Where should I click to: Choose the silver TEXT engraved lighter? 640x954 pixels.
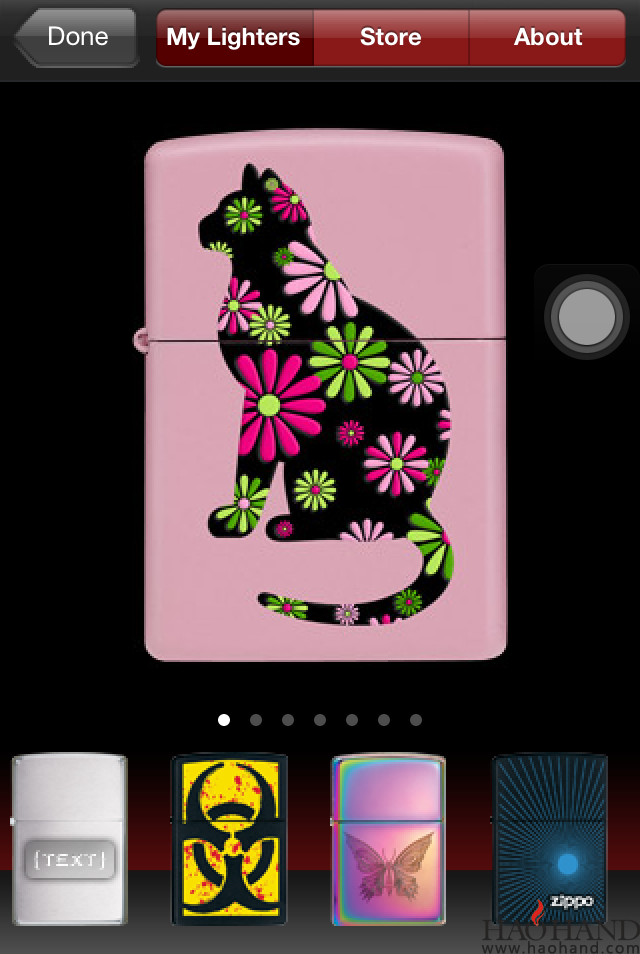click(x=70, y=838)
